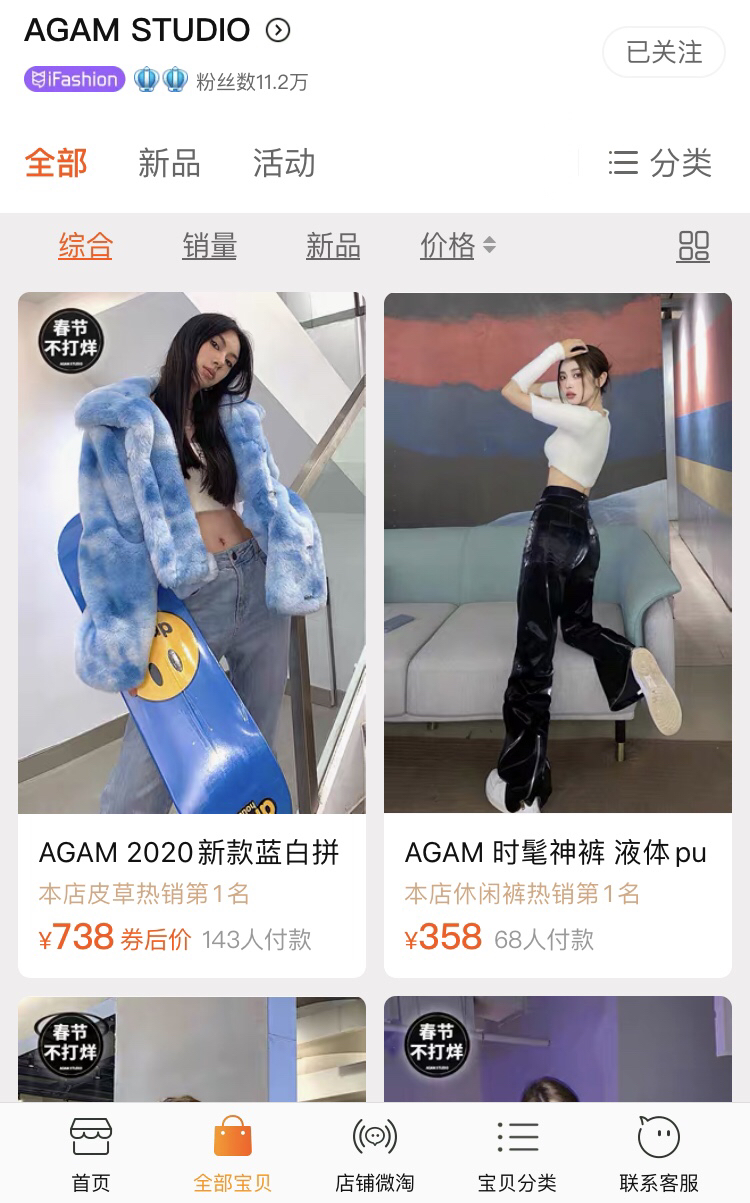The height and width of the screenshot is (1203, 750).
Task: Filter by 新品 in sort bar
Action: tap(333, 246)
